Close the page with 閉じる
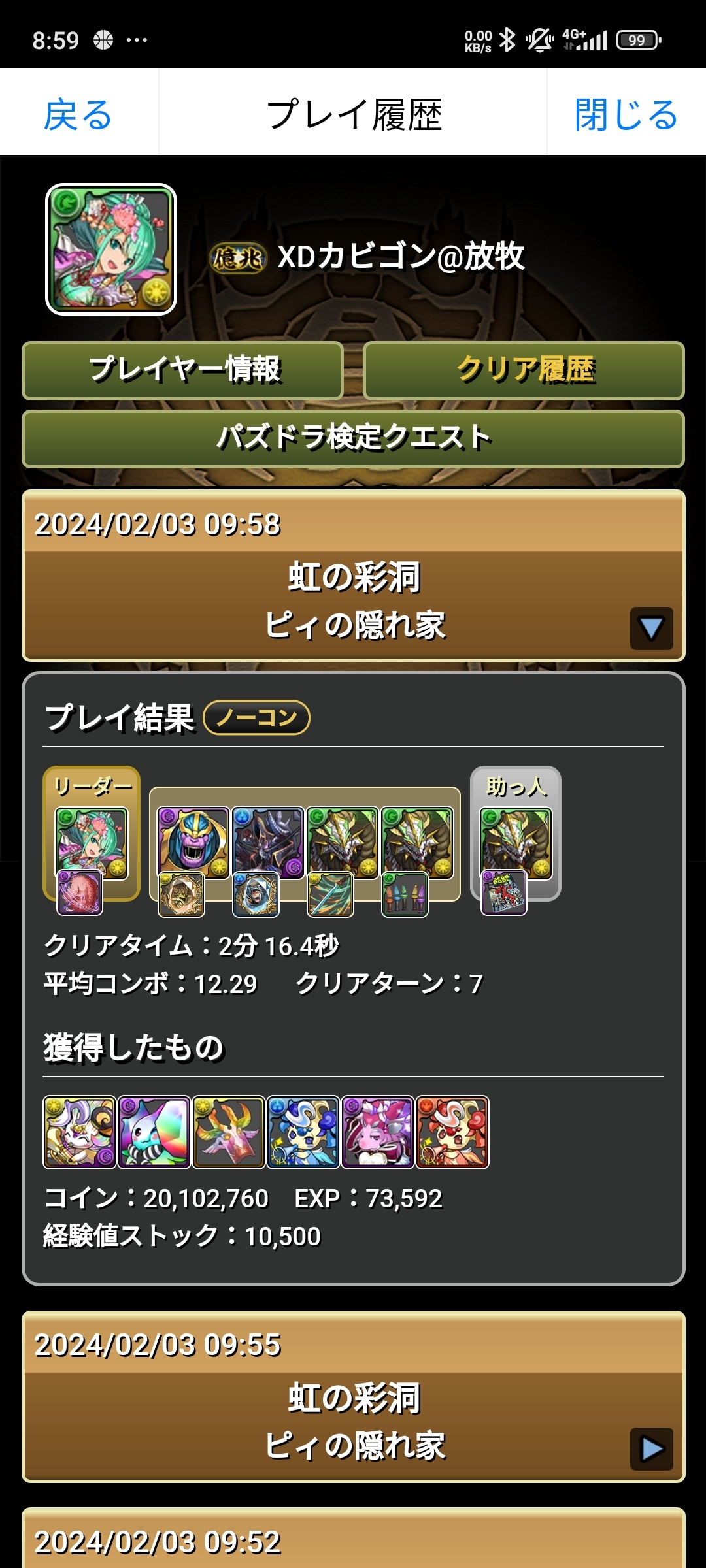Image resolution: width=706 pixels, height=1568 pixels. tap(626, 114)
